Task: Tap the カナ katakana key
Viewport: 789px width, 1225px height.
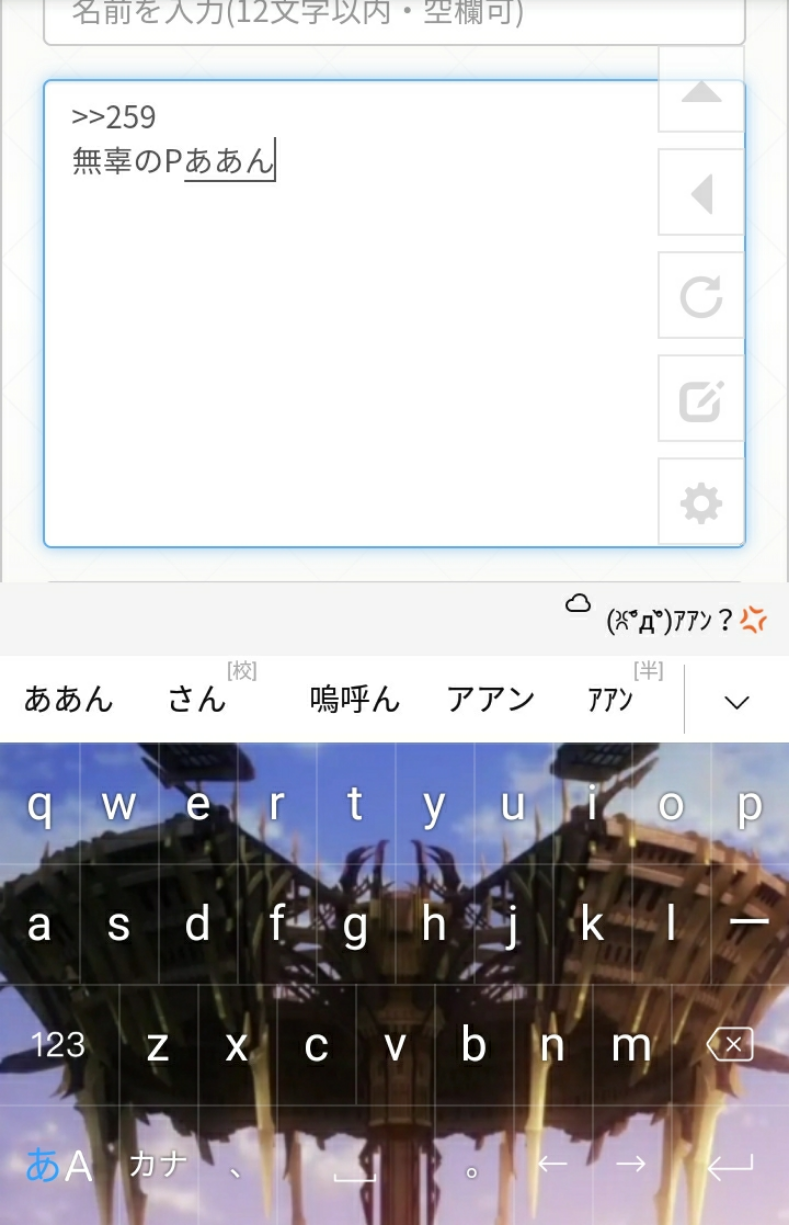Action: coord(158,1164)
